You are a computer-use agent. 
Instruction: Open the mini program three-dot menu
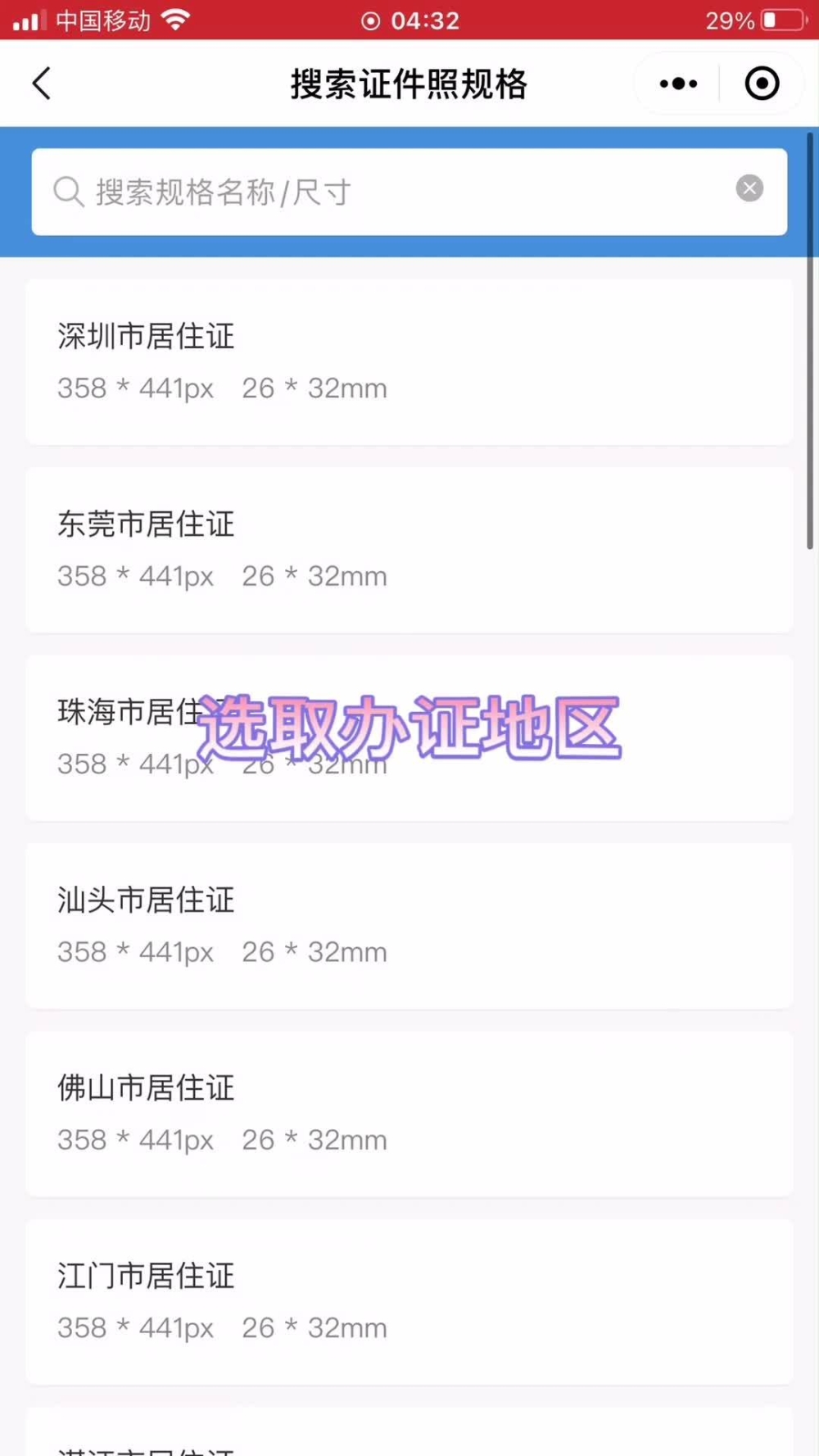click(678, 84)
